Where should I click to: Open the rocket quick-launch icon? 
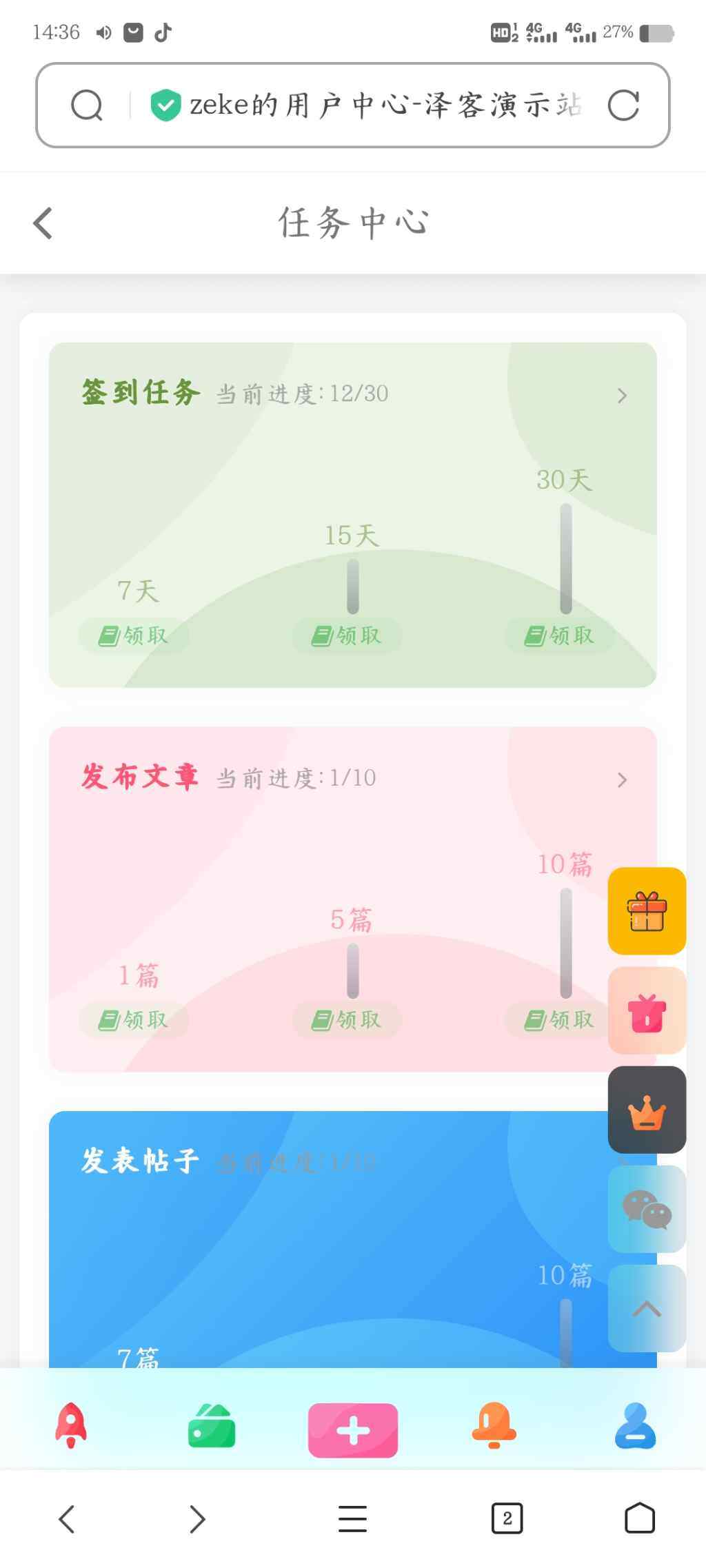[70, 1428]
